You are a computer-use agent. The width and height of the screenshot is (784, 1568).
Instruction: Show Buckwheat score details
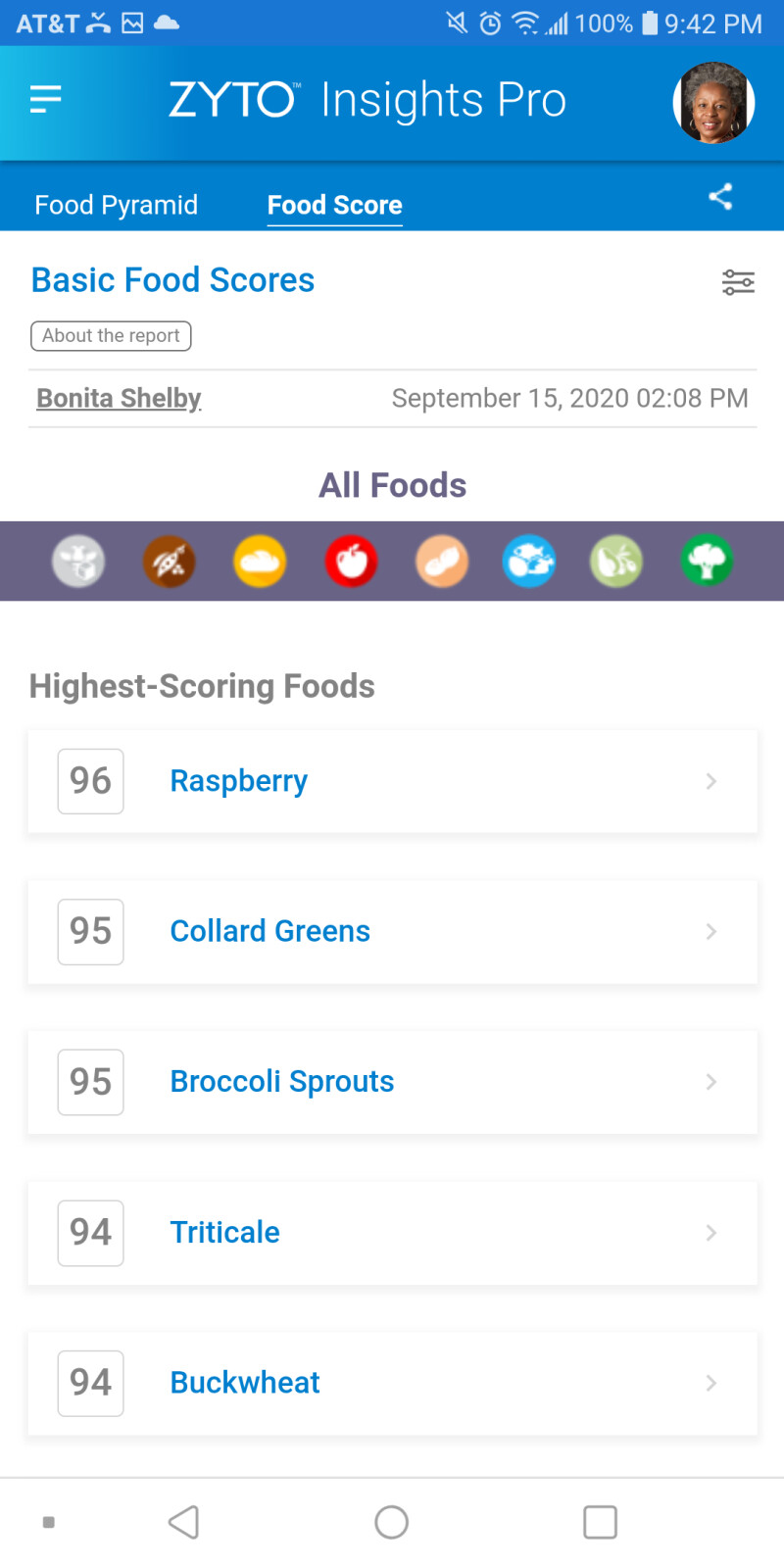(392, 1383)
